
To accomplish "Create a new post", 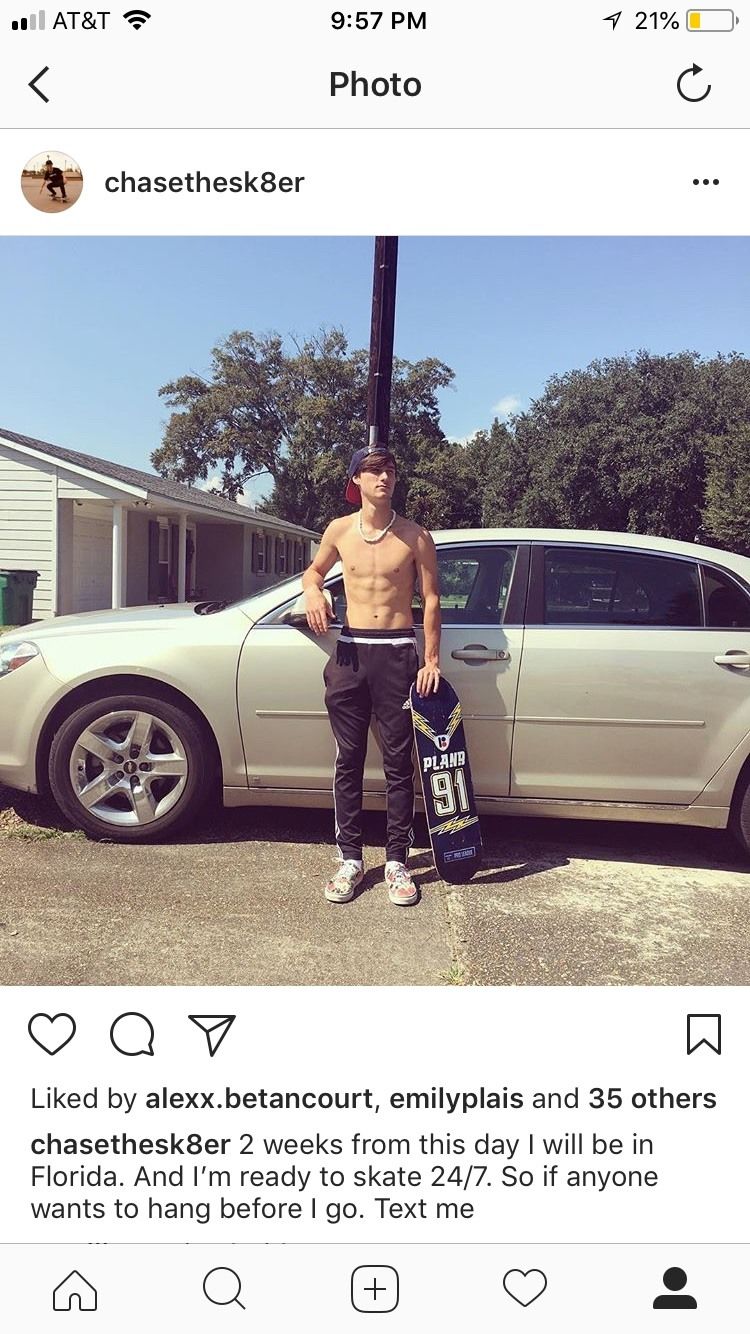I will click(375, 1288).
